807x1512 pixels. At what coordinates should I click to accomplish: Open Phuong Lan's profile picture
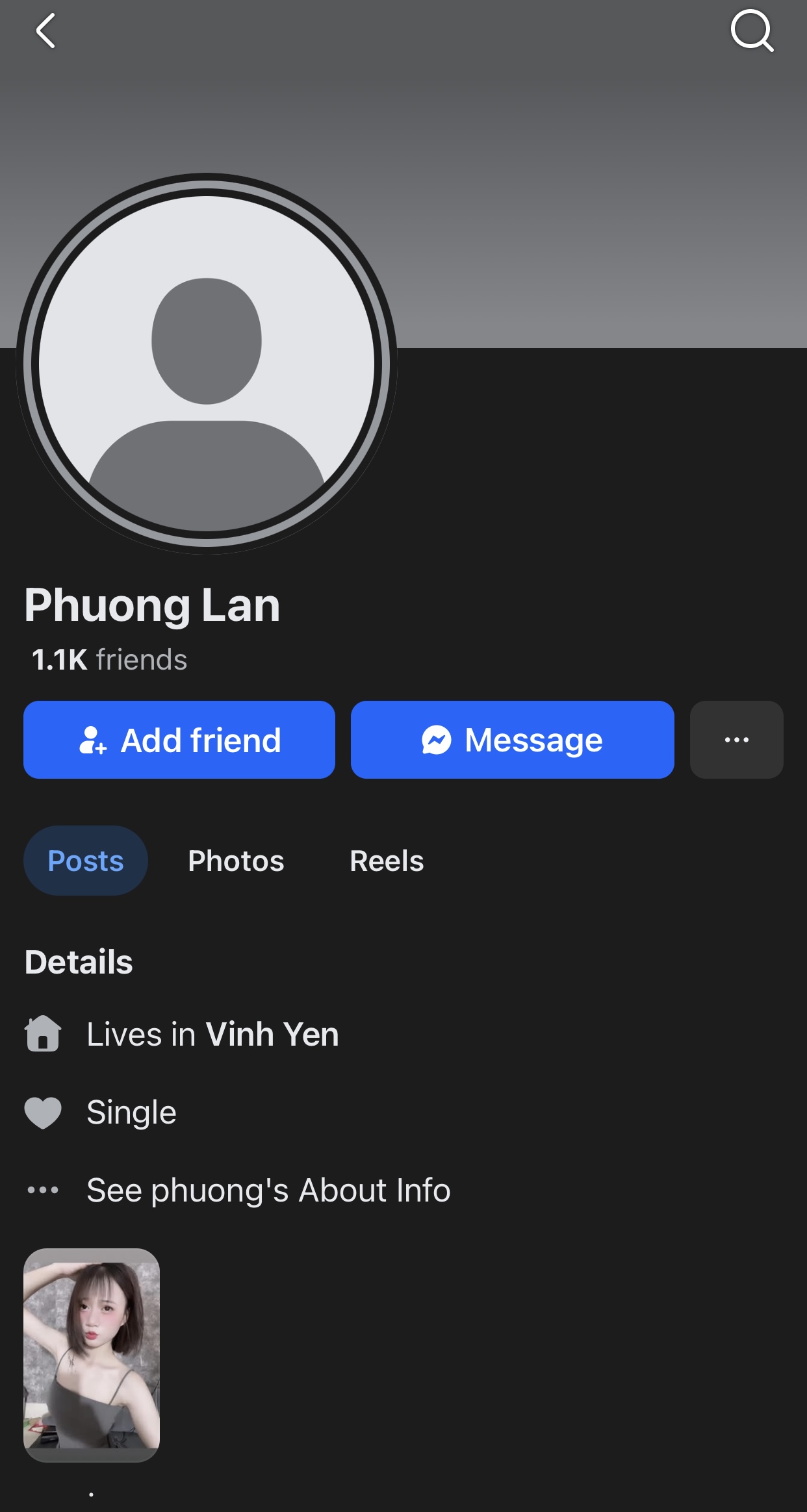pyautogui.click(x=207, y=364)
